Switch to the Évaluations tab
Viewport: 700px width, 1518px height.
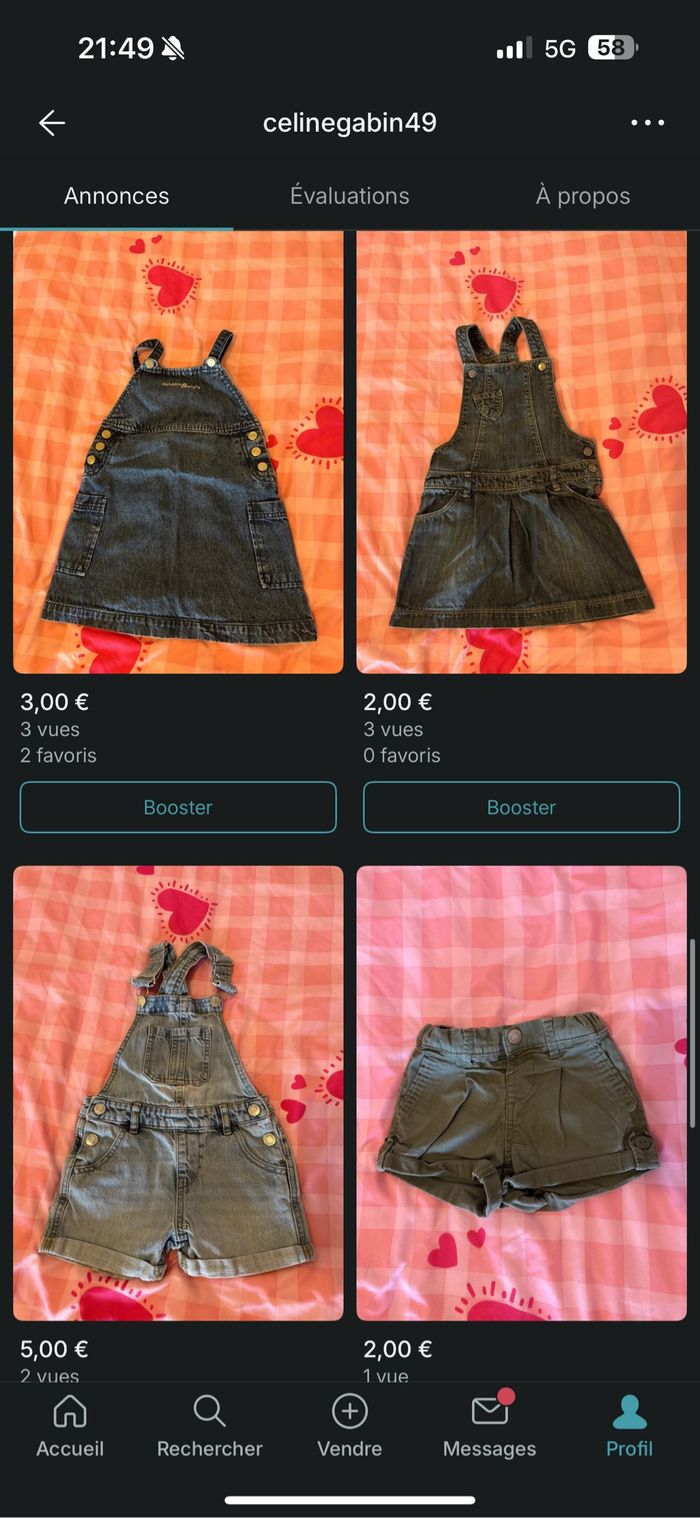tap(349, 196)
